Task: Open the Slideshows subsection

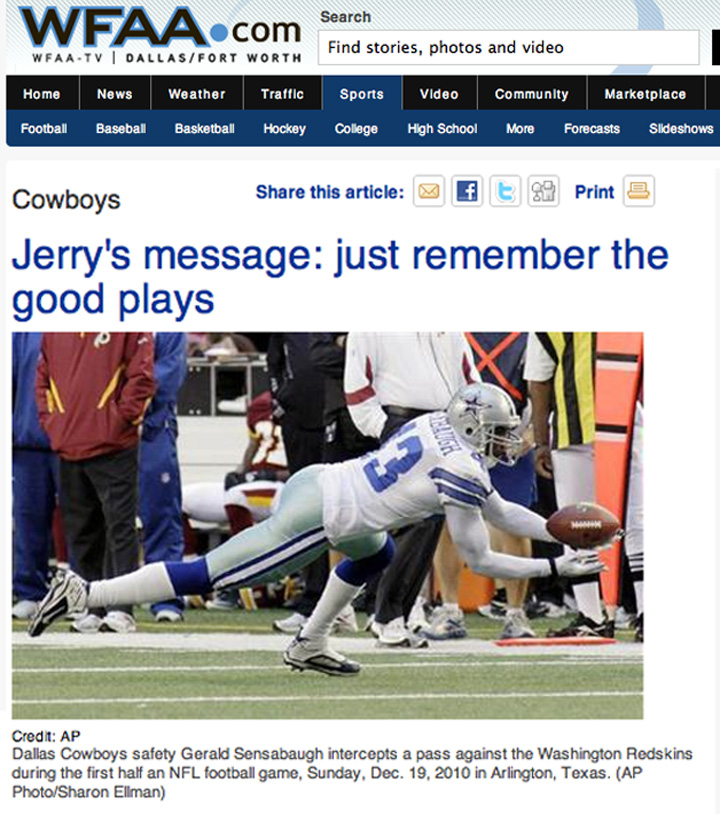Action: 681,129
